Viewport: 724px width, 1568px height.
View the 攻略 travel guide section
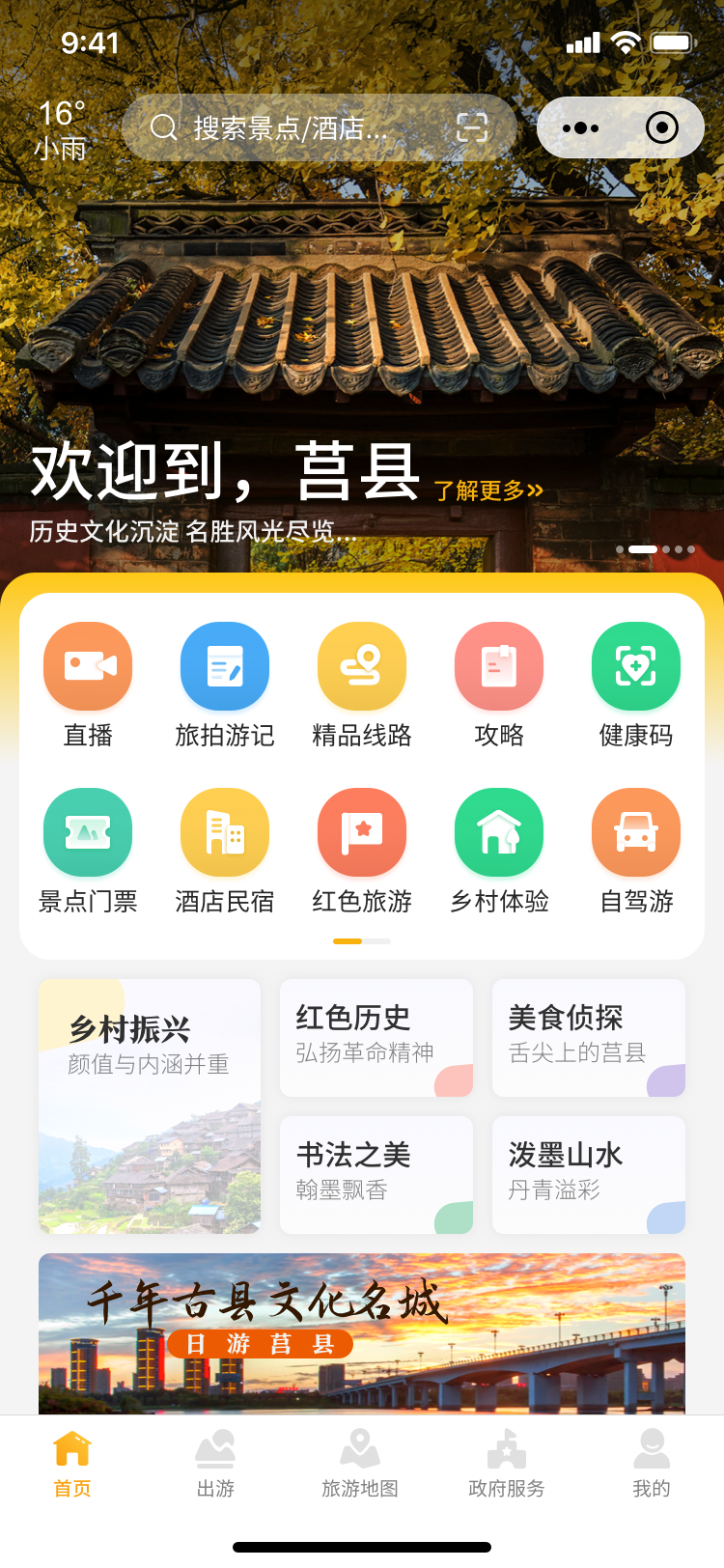click(x=499, y=665)
